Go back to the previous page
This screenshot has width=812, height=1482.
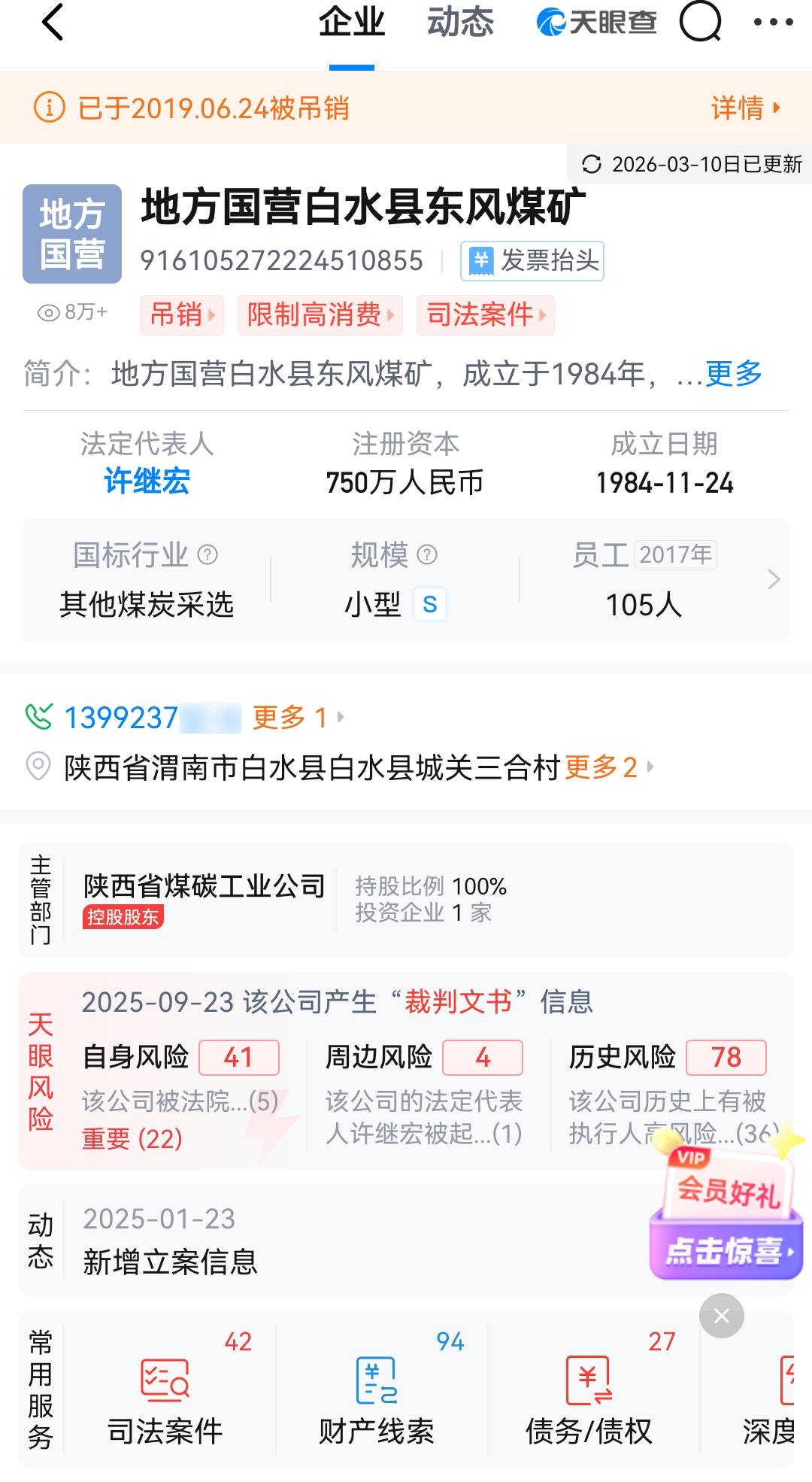point(53,23)
